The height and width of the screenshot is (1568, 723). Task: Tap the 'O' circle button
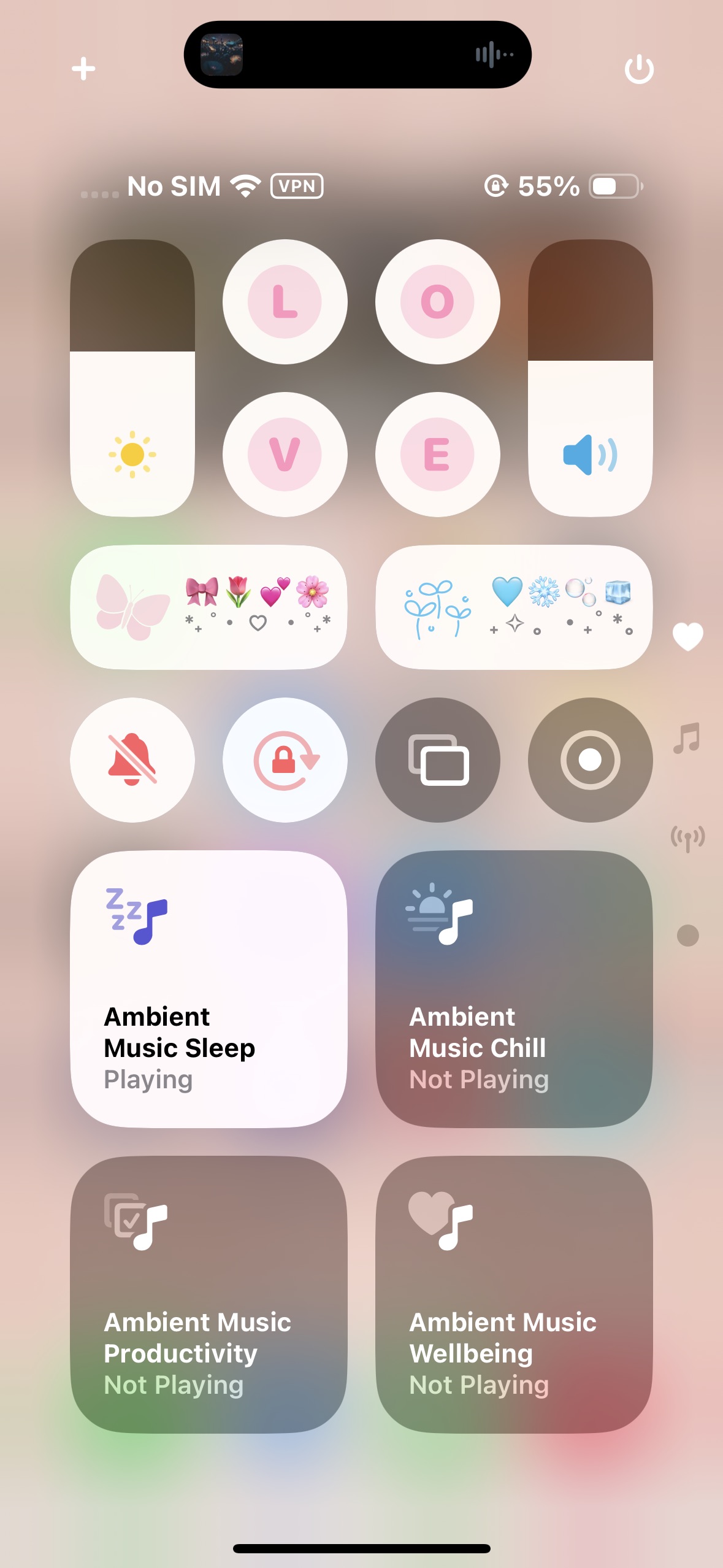[437, 301]
